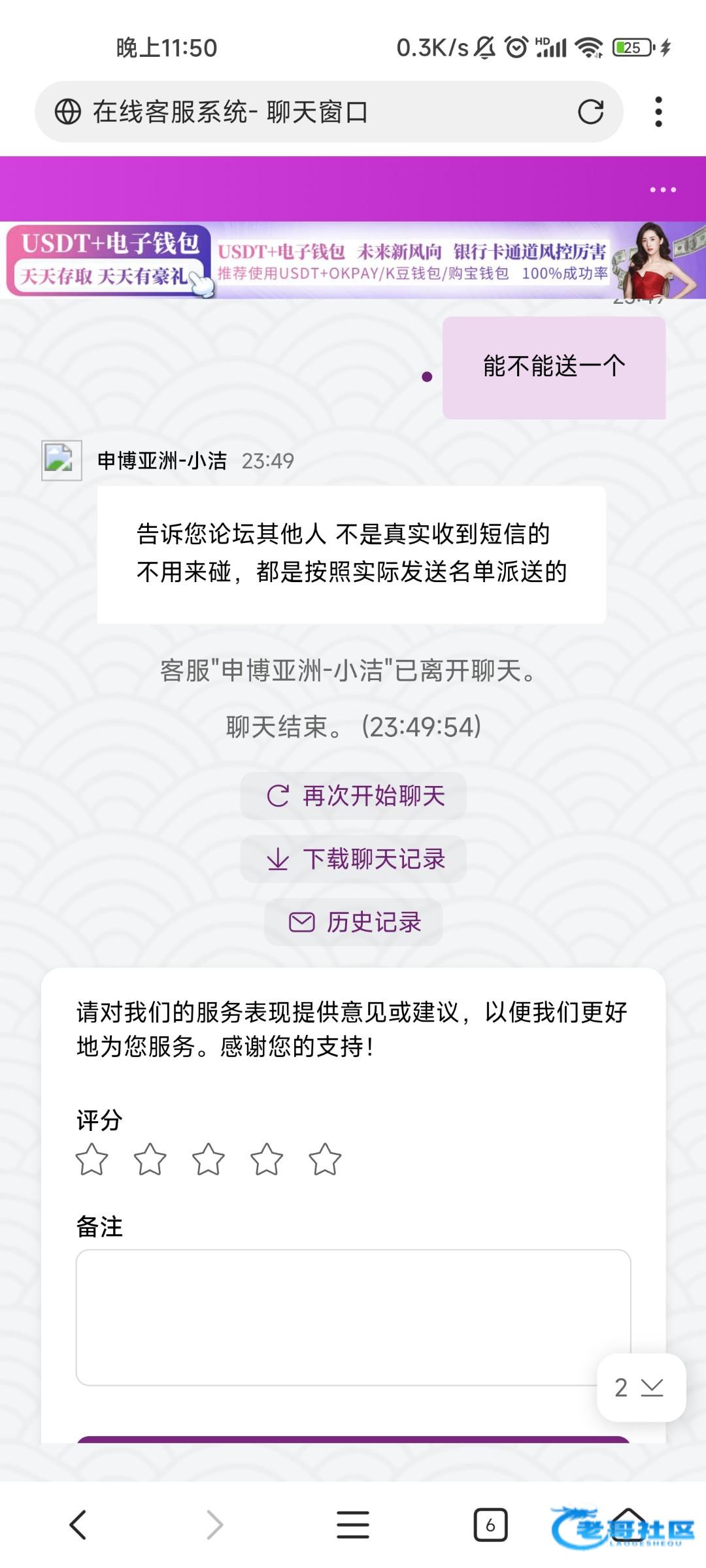This screenshot has height=1568, width=706.
Task: Tap 再次开始聊天 to restart the chat
Action: pyautogui.click(x=354, y=796)
